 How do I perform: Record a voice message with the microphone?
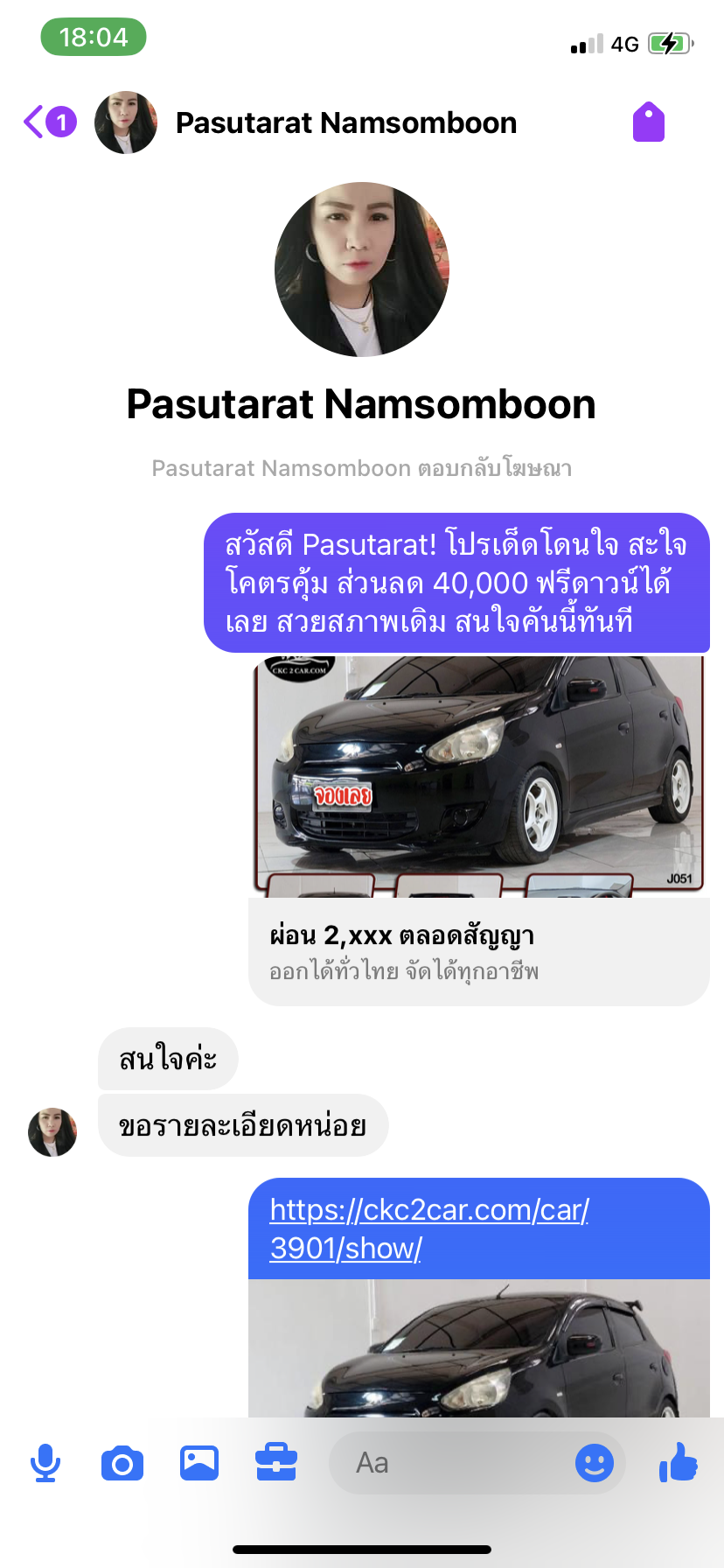pyautogui.click(x=45, y=1463)
